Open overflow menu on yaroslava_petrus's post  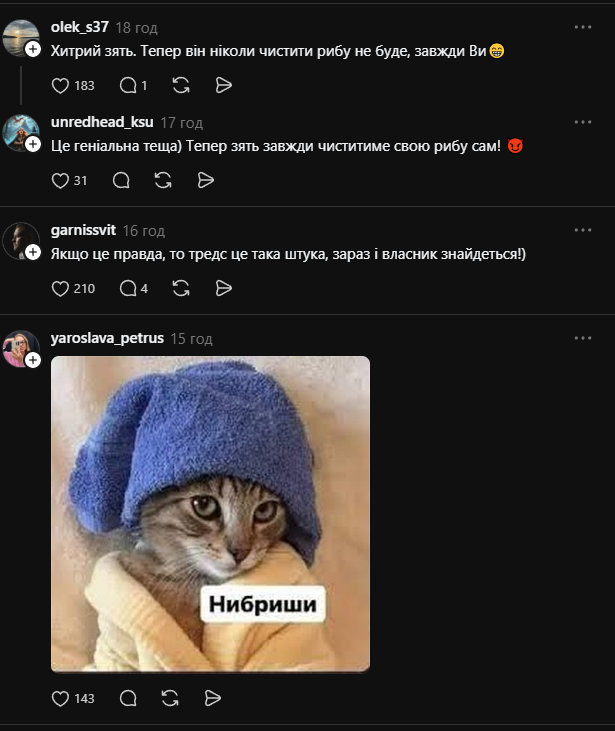click(x=583, y=338)
